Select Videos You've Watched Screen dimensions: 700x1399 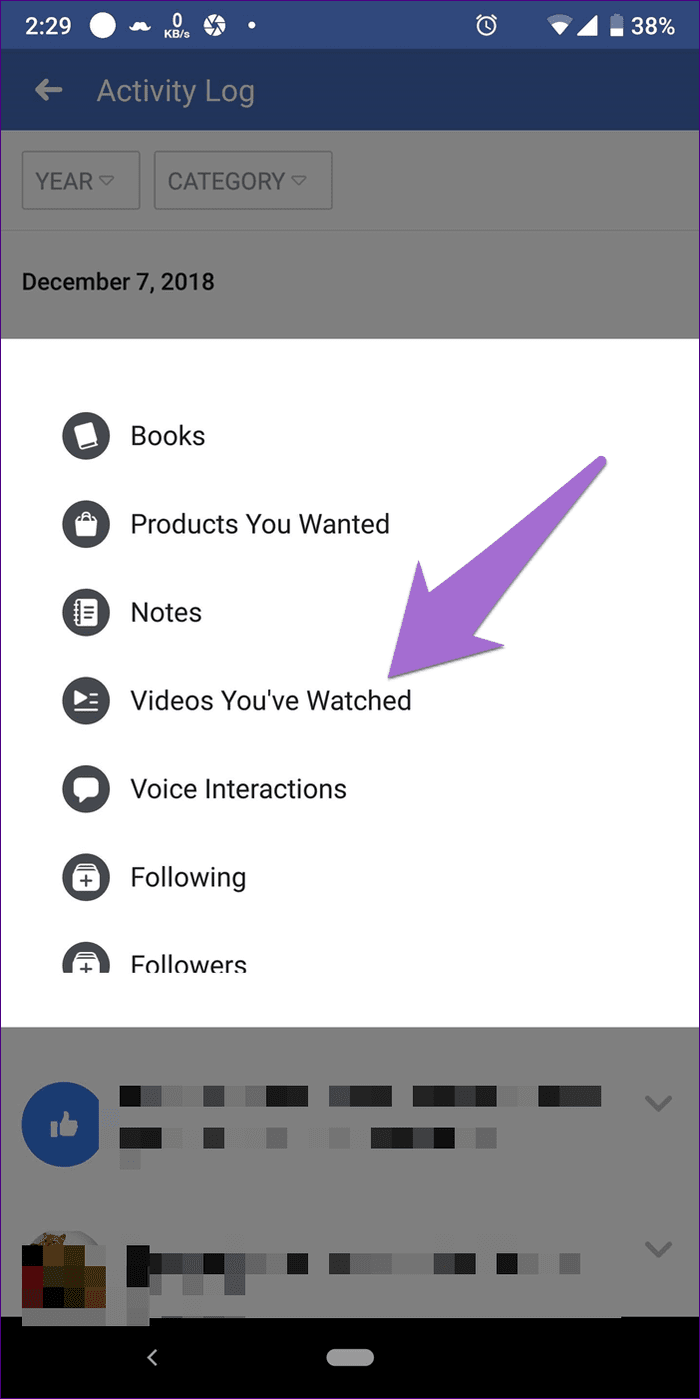pyautogui.click(x=350, y=700)
